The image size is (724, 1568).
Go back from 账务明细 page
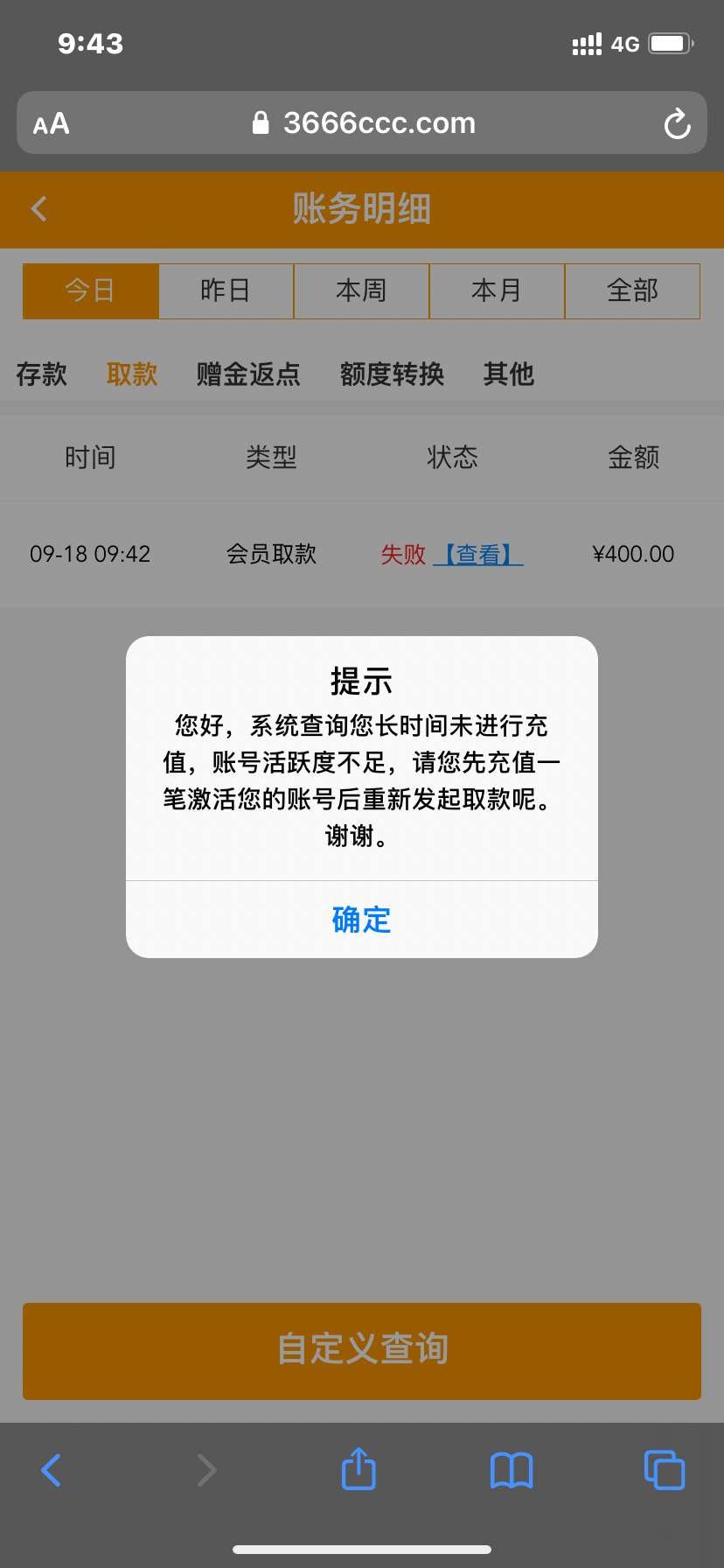(38, 209)
